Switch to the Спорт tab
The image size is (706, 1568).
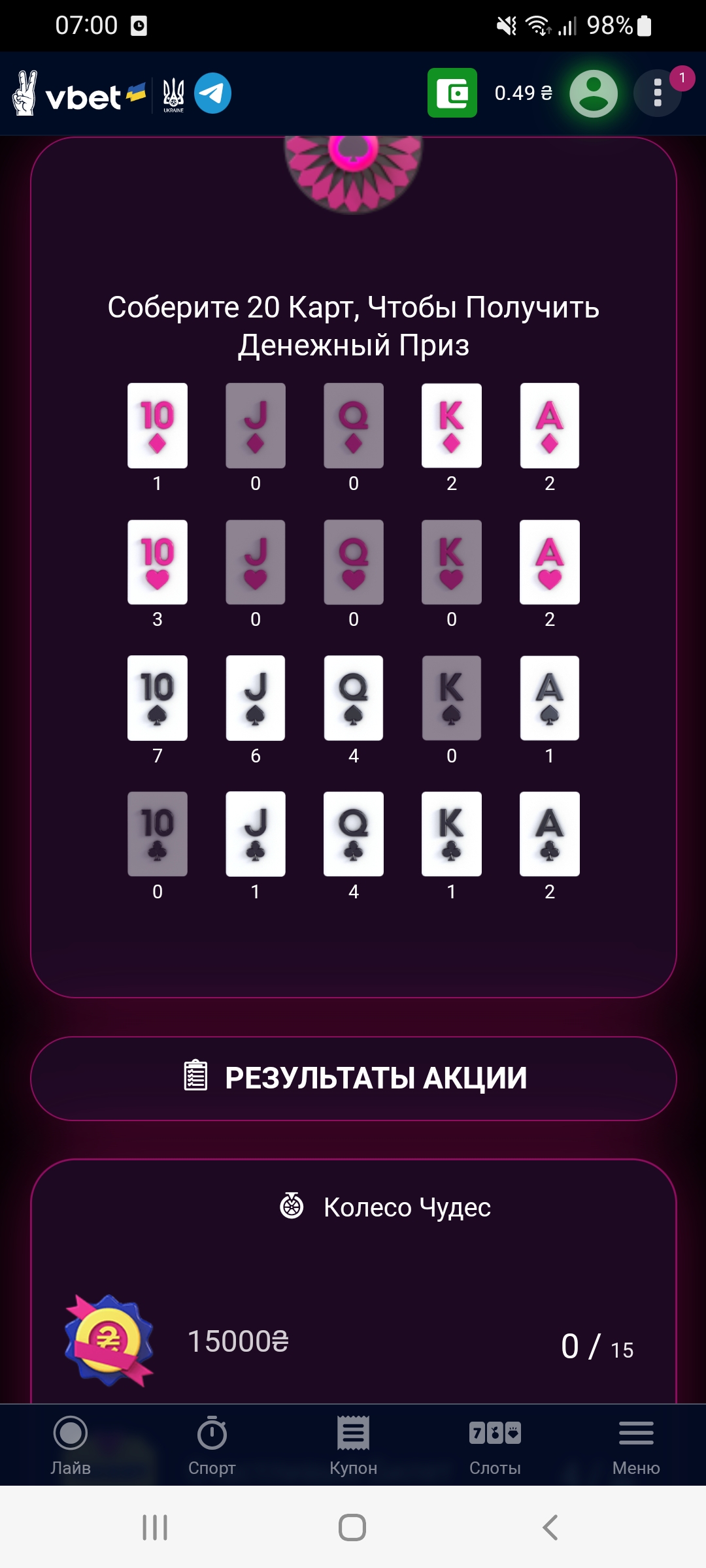(212, 1445)
